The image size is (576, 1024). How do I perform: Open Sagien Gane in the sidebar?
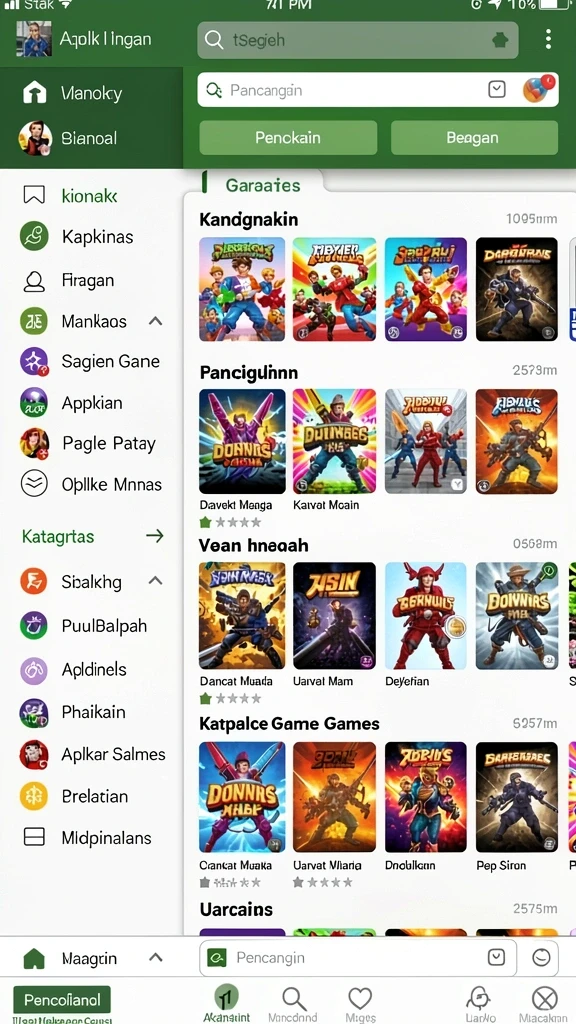[91, 361]
